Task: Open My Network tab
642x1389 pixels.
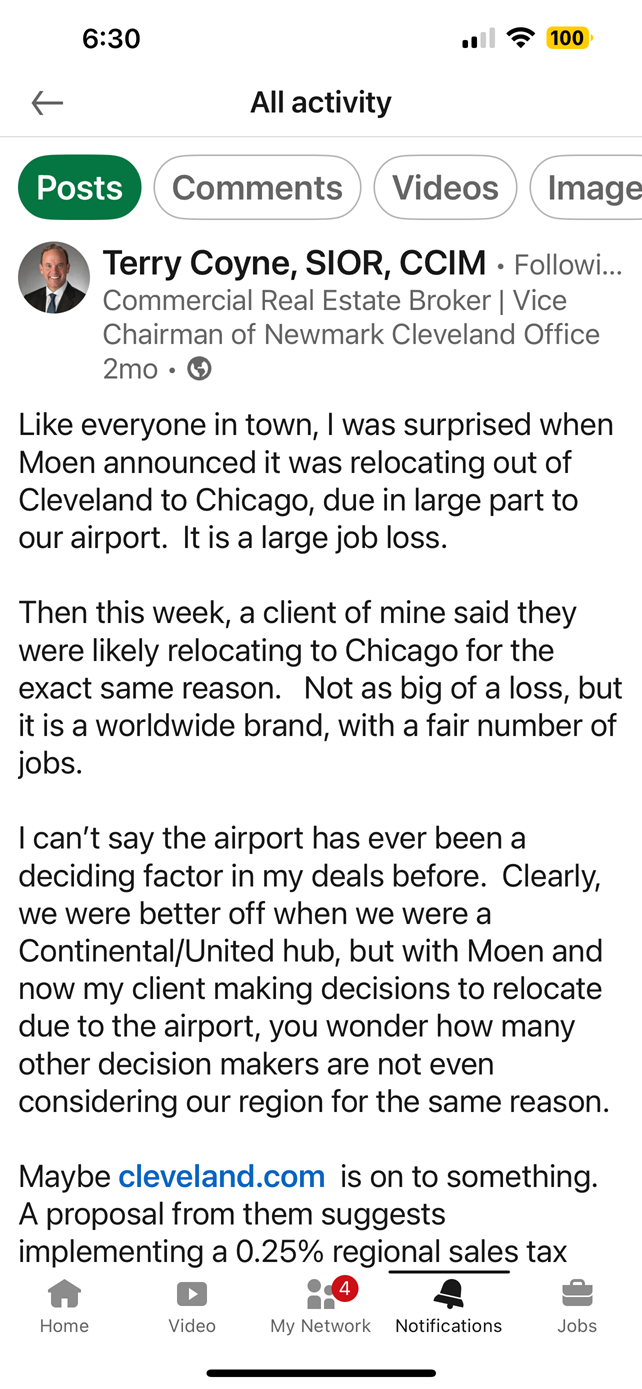Action: (x=320, y=1307)
